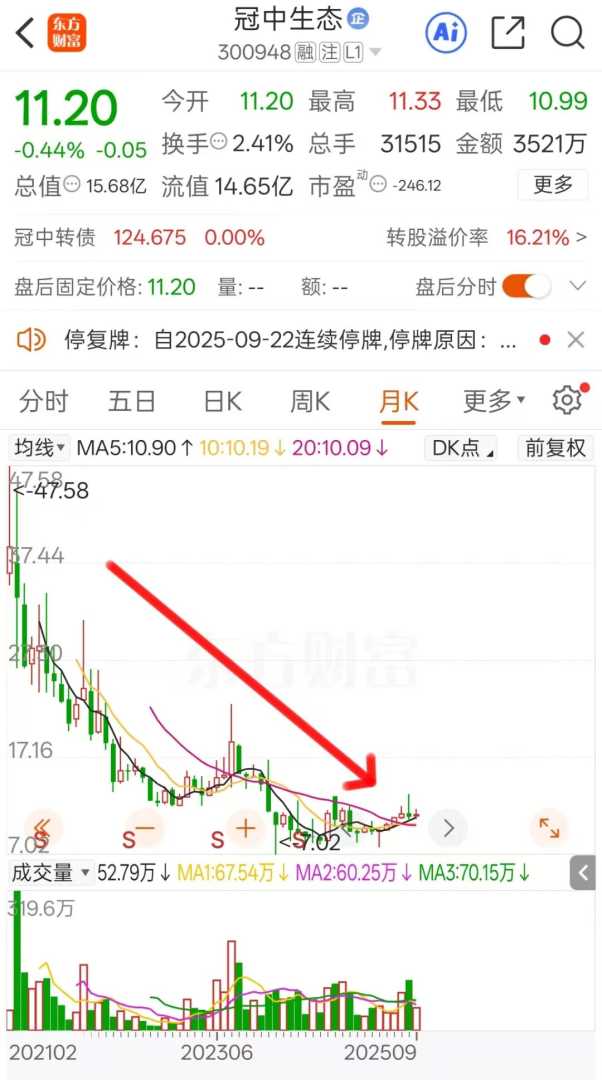Toggle the 盘后分时 switch
Screen dimensions: 602x1080
tap(526, 287)
